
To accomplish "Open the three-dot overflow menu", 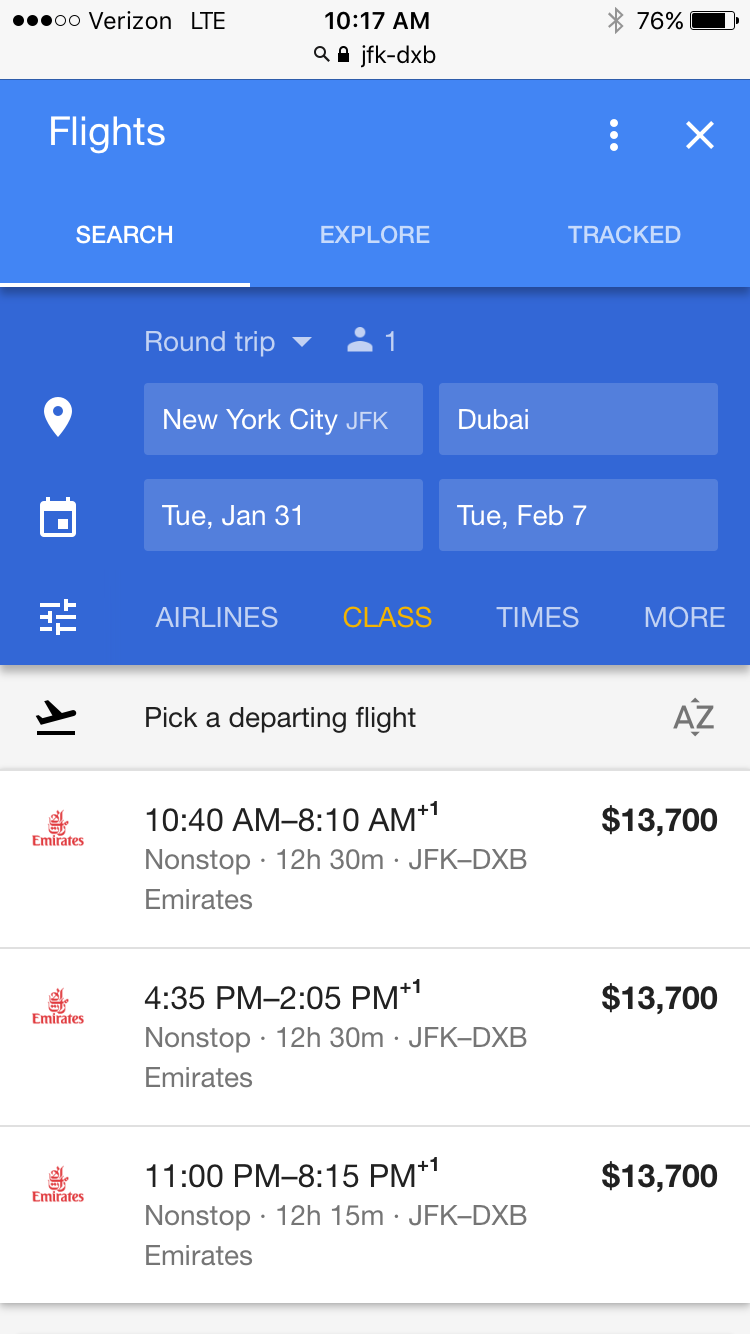I will click(x=614, y=135).
